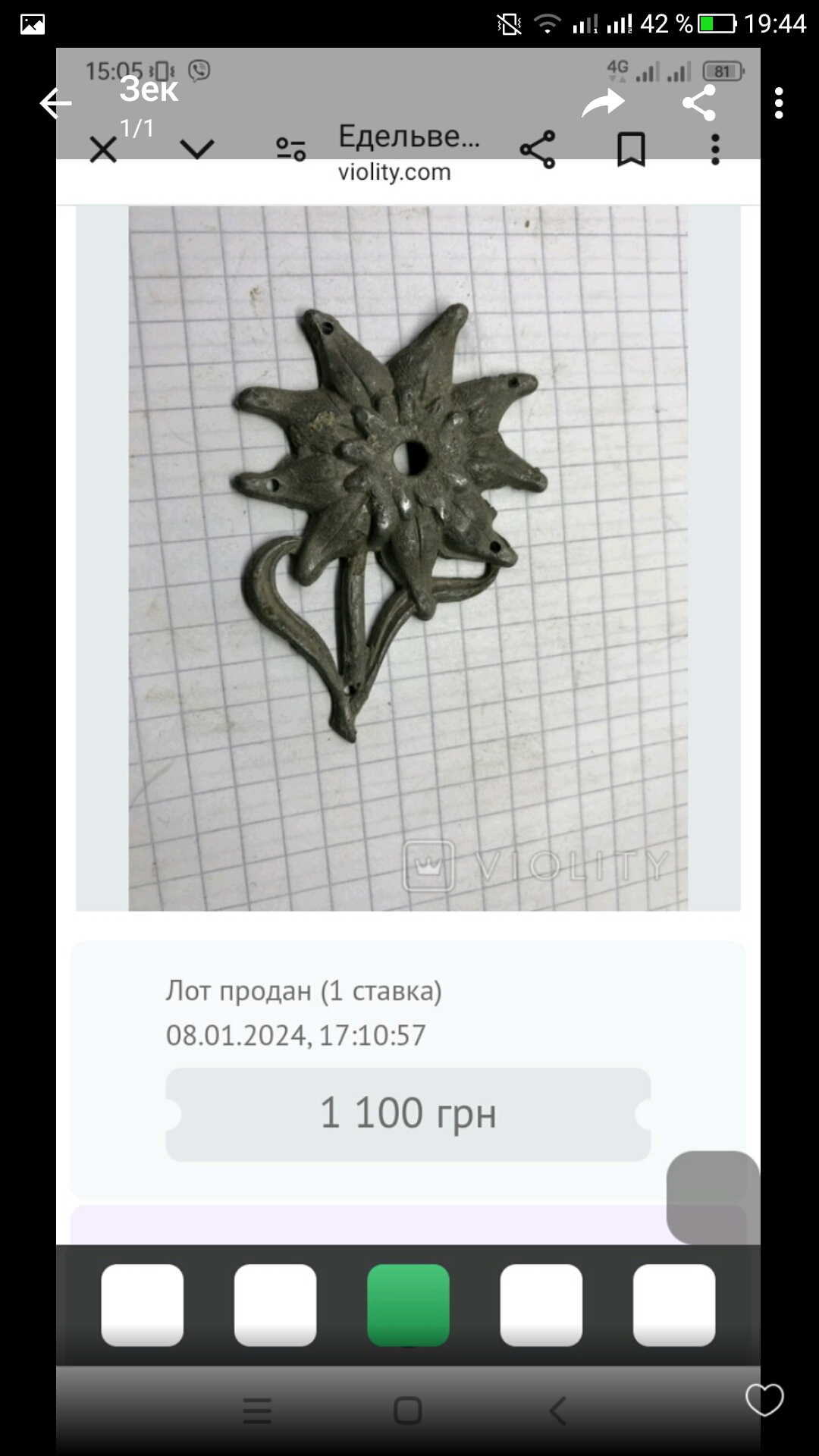The image size is (819, 1456).
Task: Share the image via the top share icon
Action: pos(699,103)
